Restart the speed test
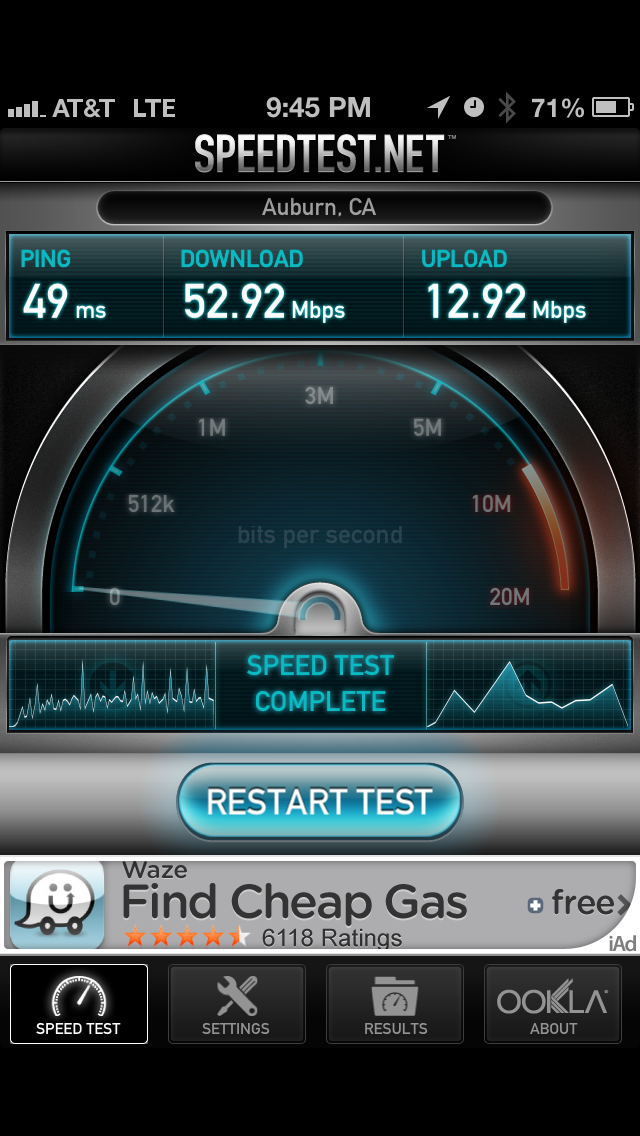This screenshot has width=640, height=1136. coord(320,801)
